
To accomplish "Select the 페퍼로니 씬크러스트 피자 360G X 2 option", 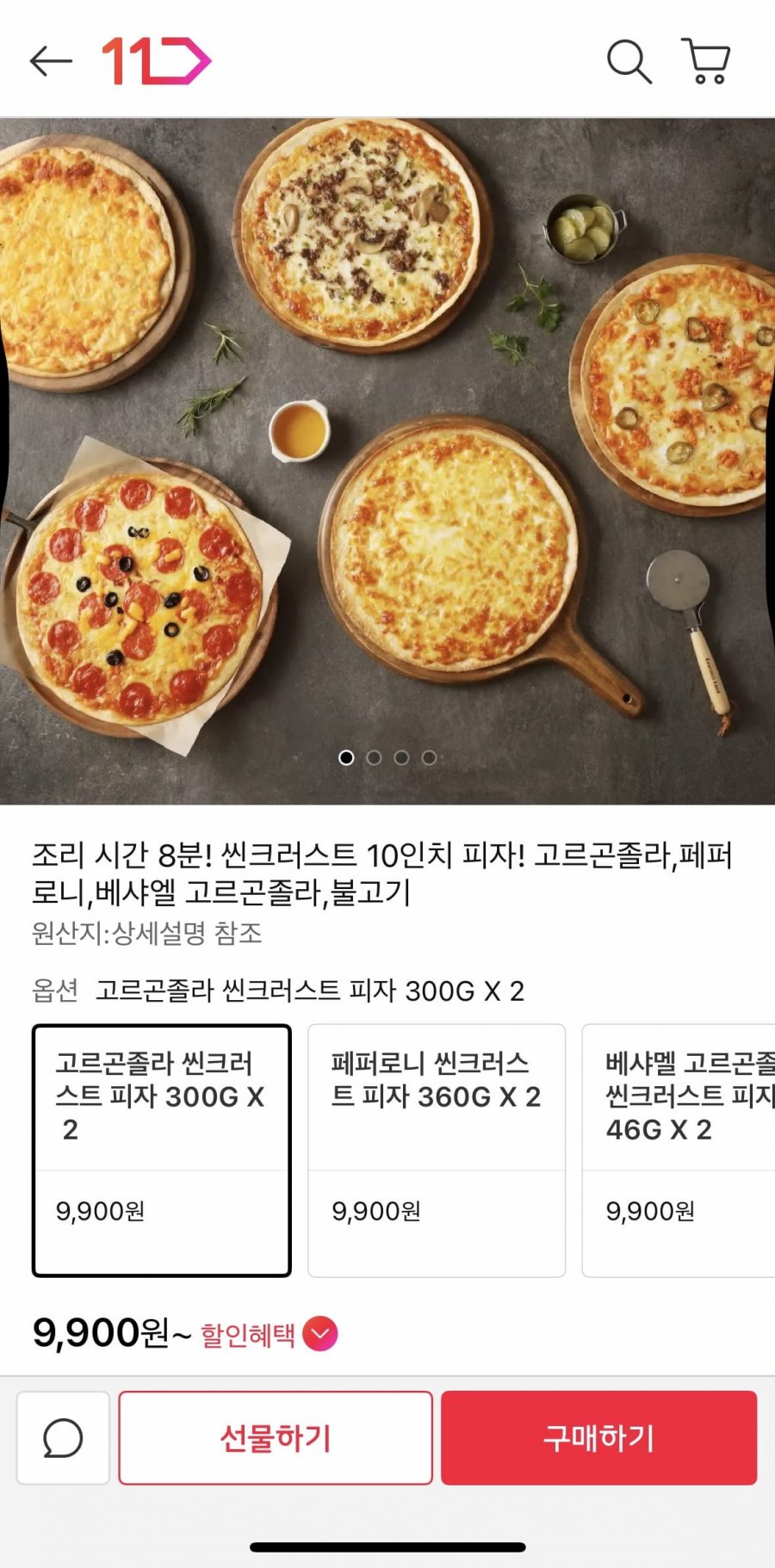I will pyautogui.click(x=437, y=1150).
